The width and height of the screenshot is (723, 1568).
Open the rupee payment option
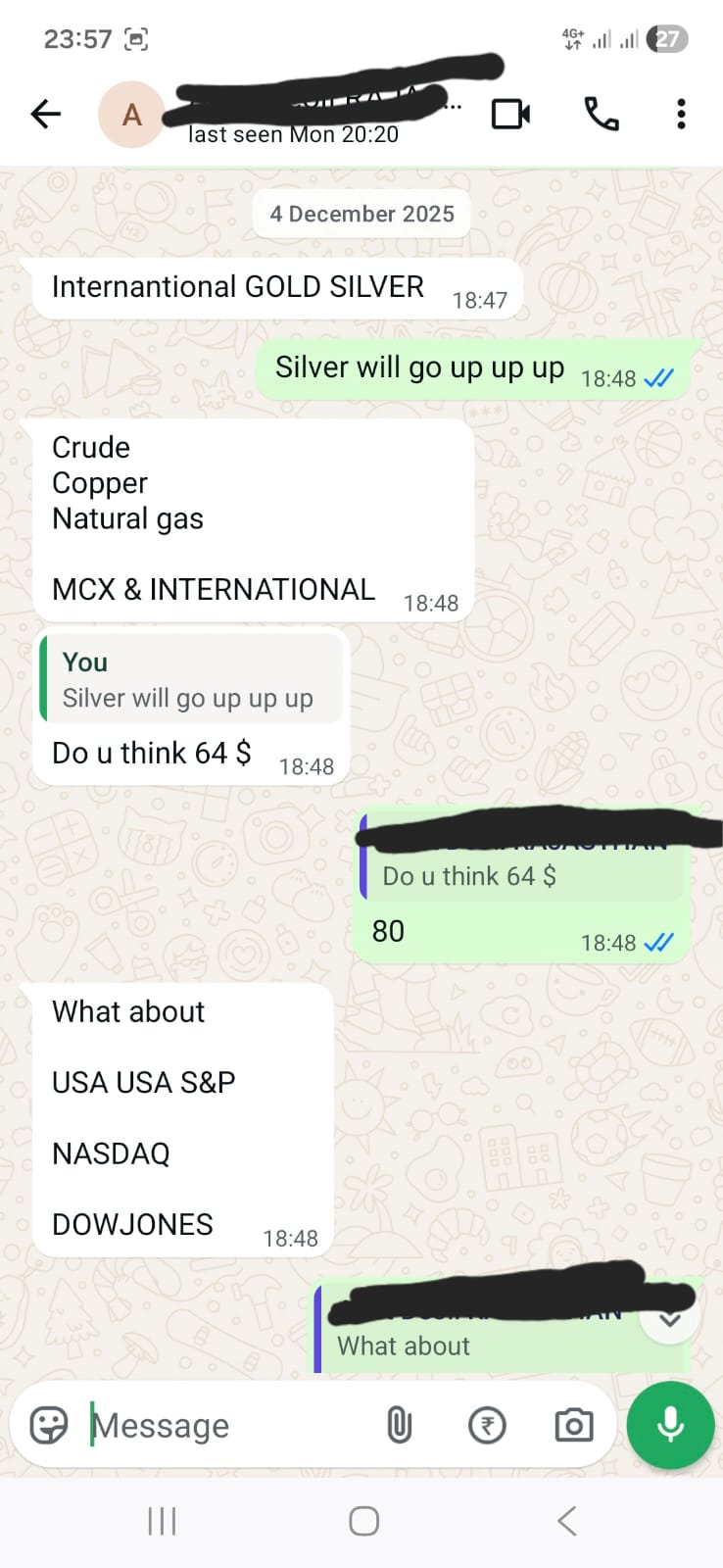coord(487,1425)
